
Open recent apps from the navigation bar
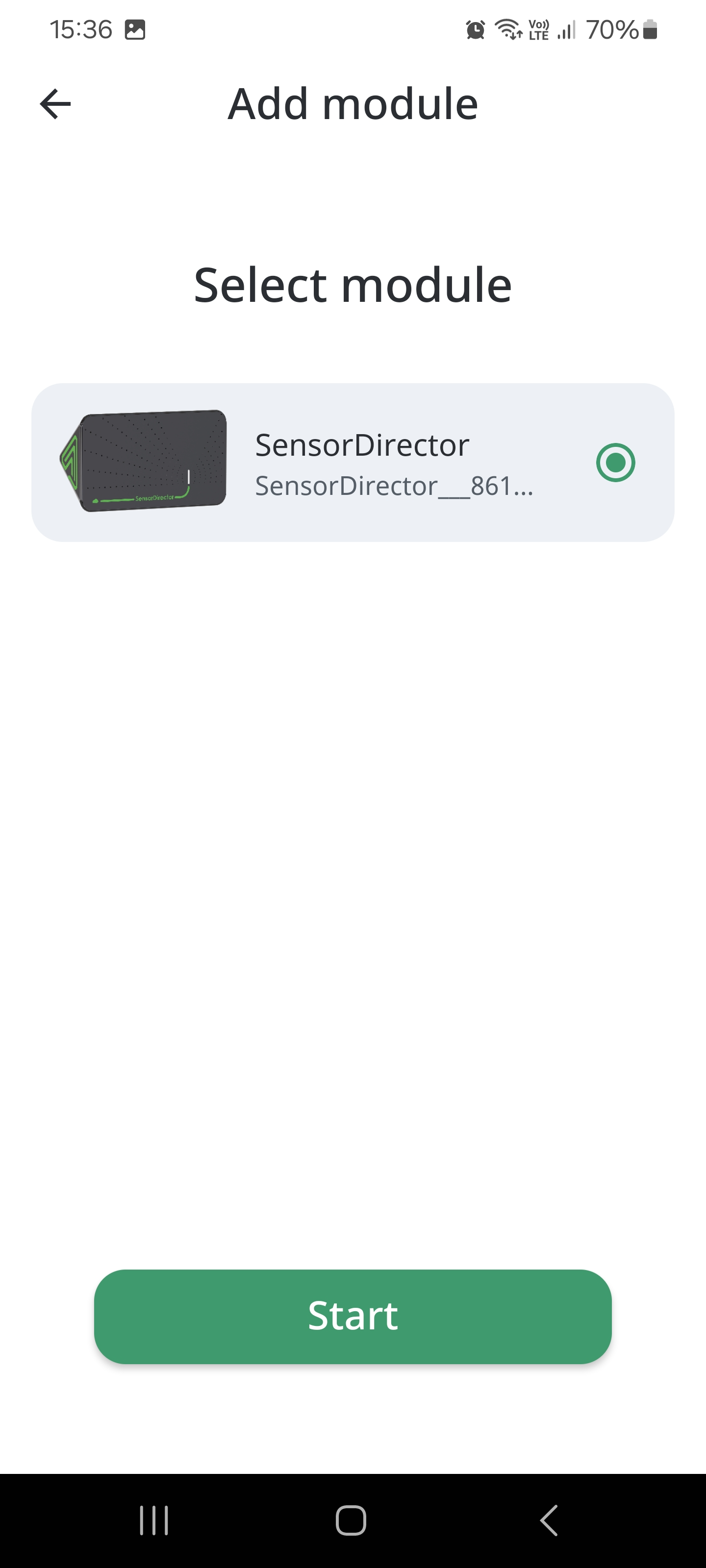point(153,1520)
